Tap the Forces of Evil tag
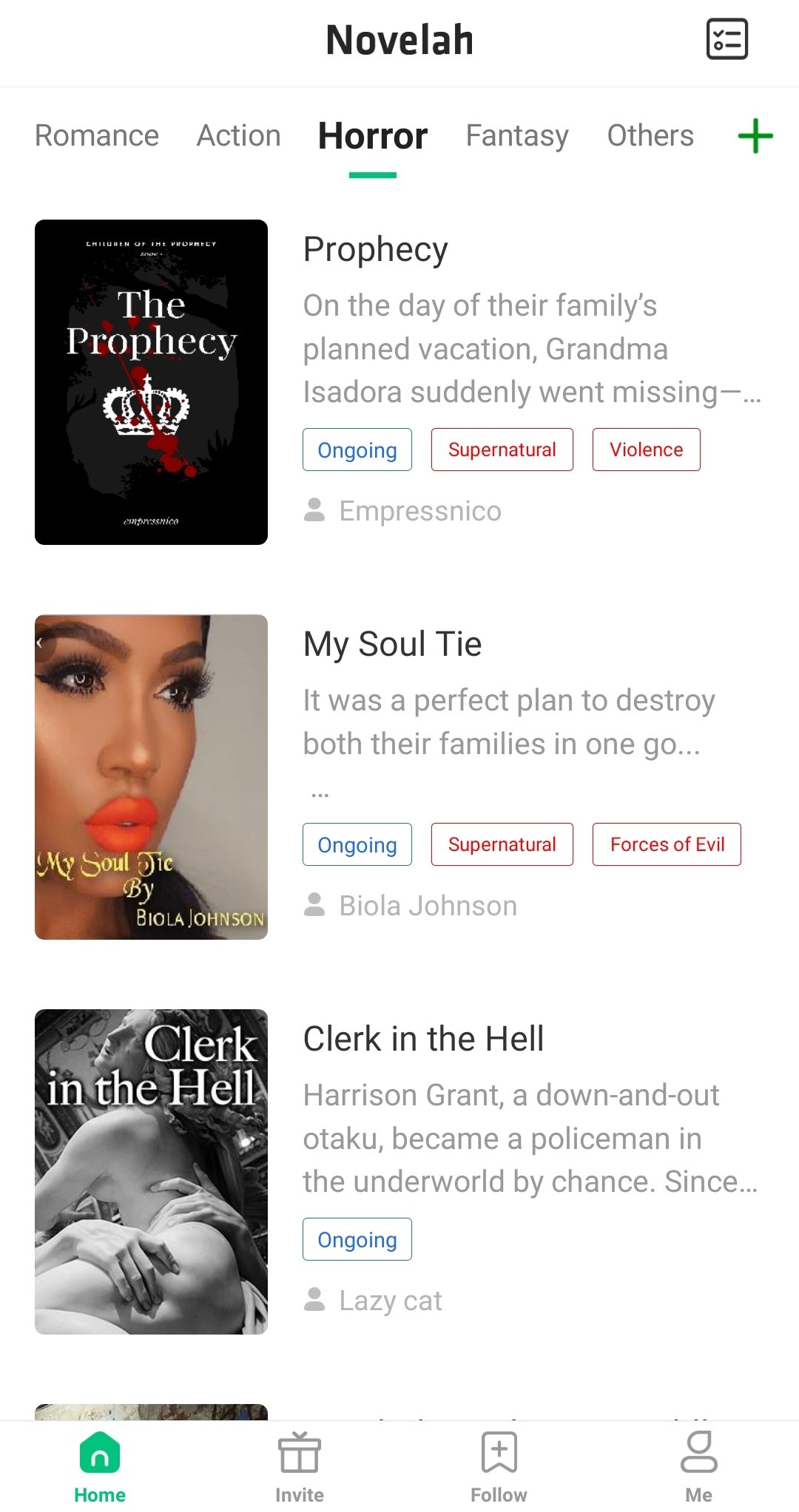Image resolution: width=799 pixels, height=1512 pixels. tap(667, 844)
